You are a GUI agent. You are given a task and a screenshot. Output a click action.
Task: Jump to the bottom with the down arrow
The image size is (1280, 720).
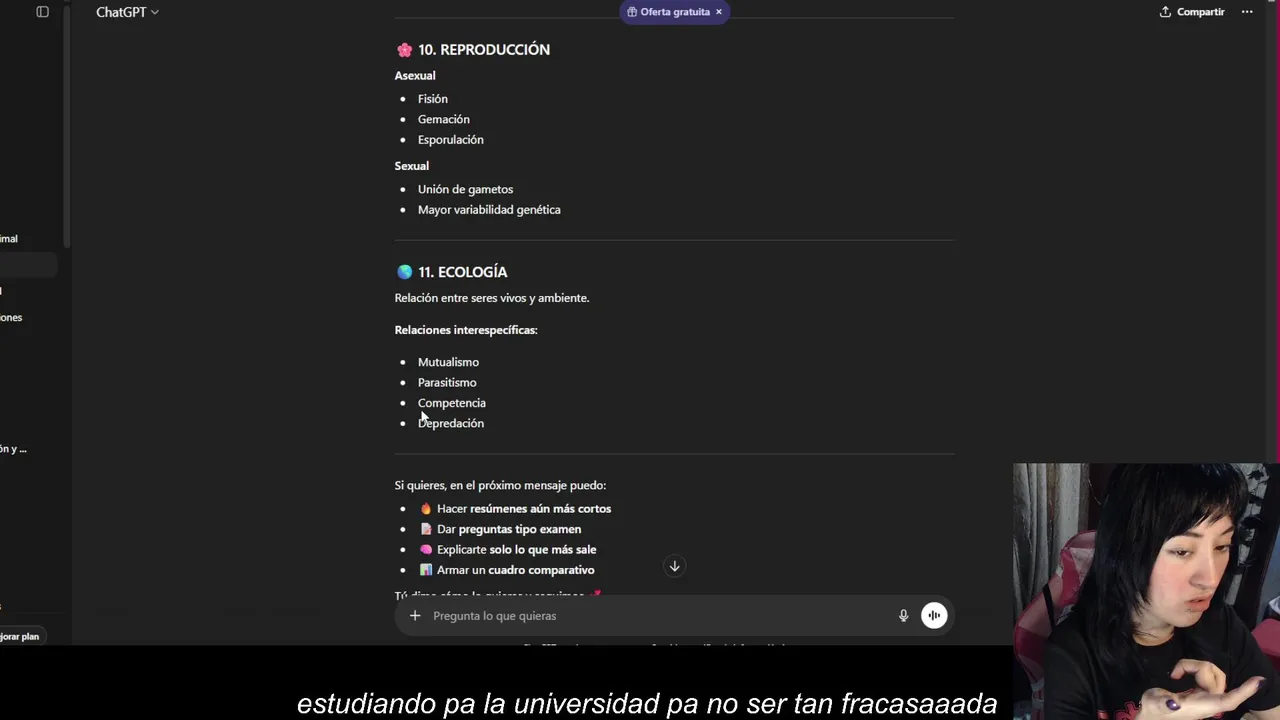[x=674, y=567]
